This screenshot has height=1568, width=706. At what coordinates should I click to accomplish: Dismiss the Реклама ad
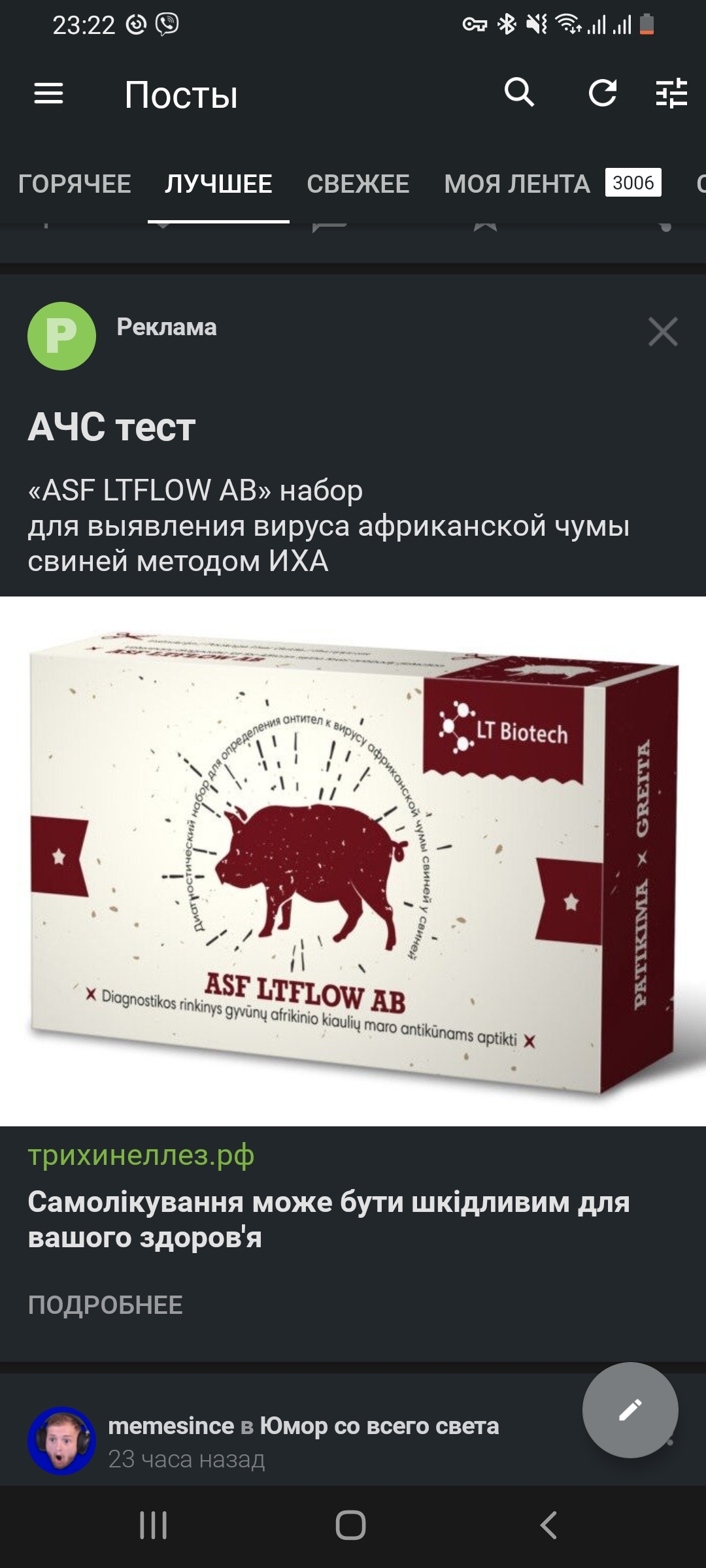coord(662,331)
